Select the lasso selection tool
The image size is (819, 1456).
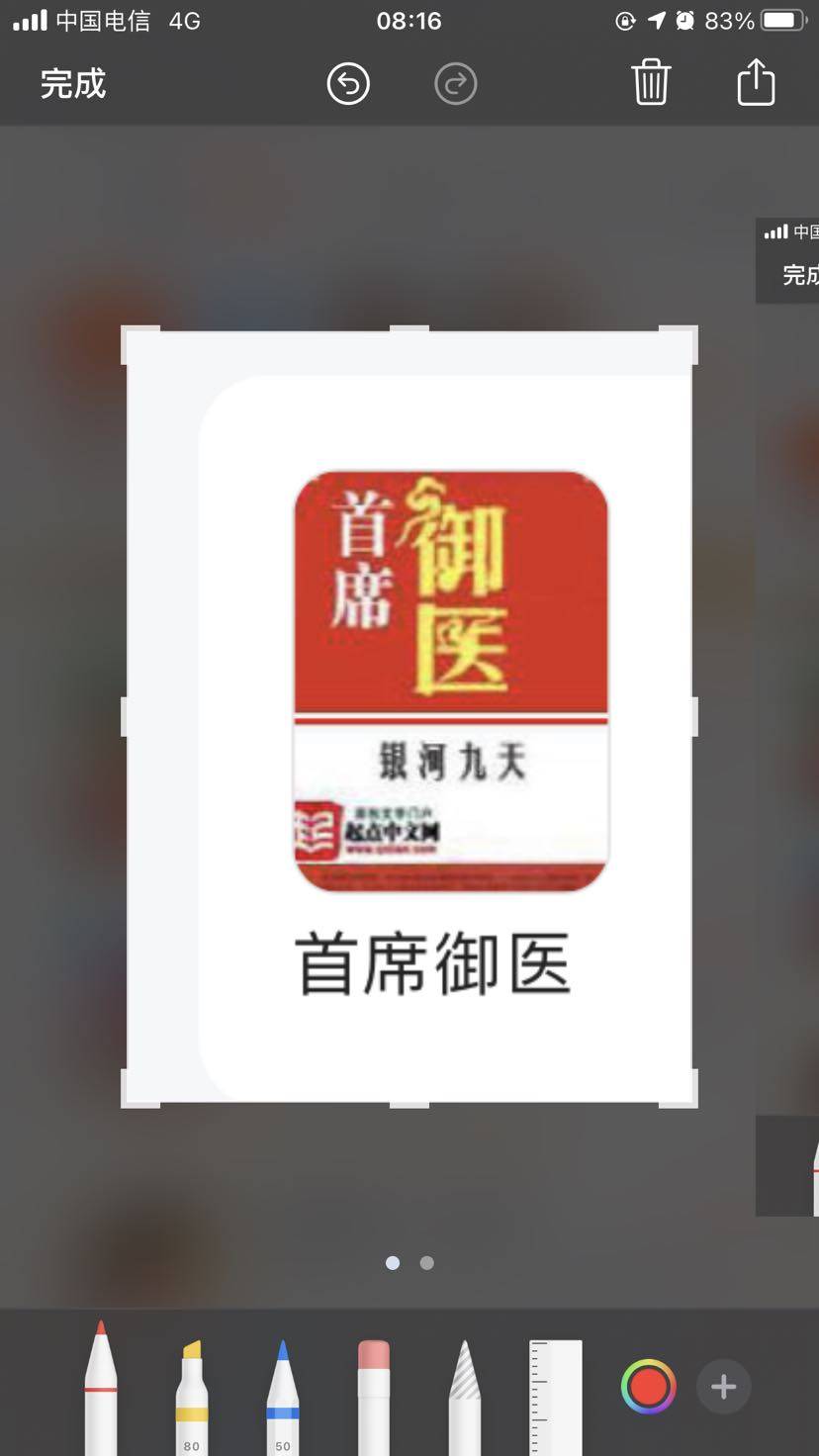tap(465, 1397)
